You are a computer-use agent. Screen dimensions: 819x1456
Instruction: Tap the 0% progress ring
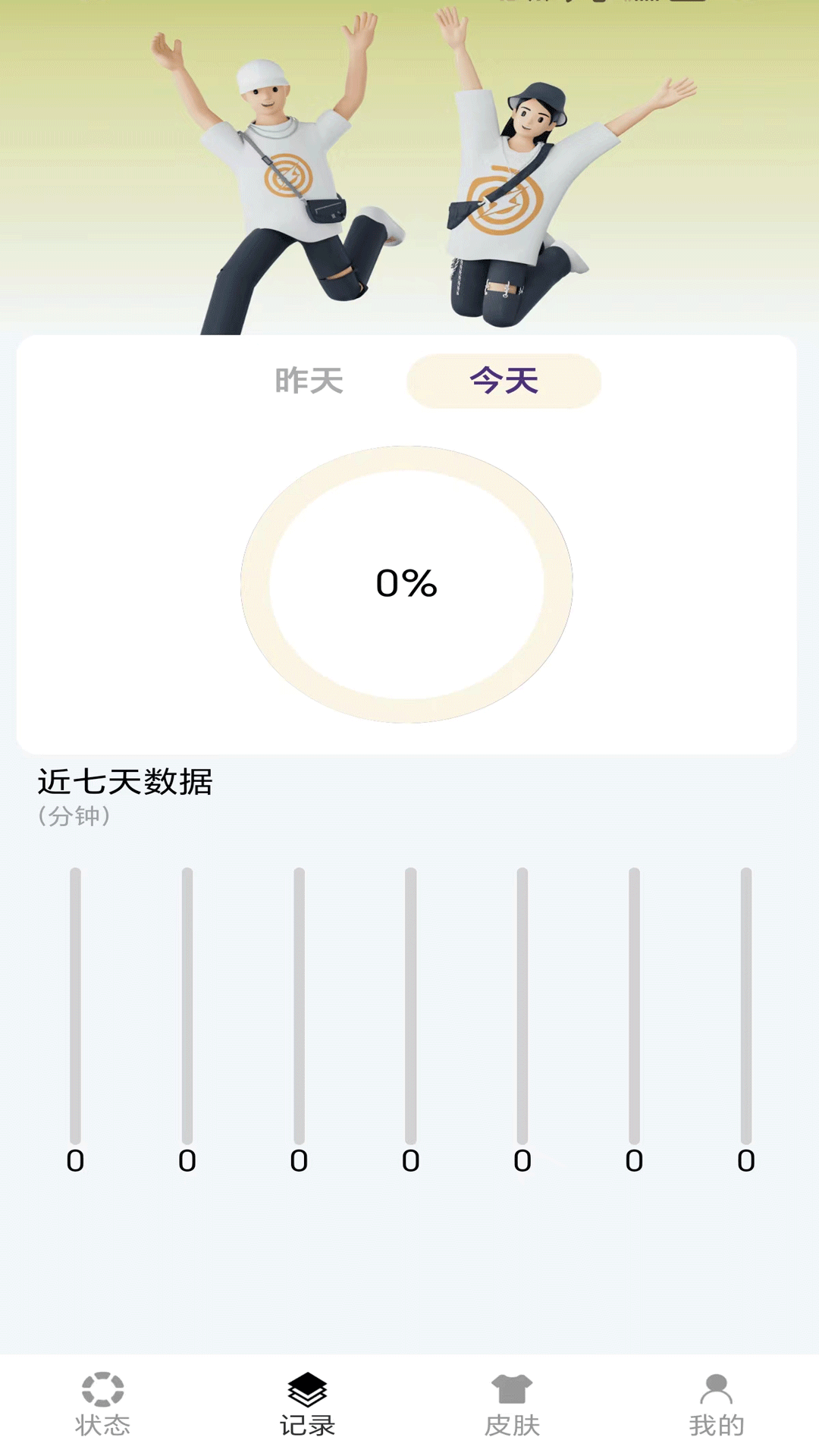click(407, 584)
